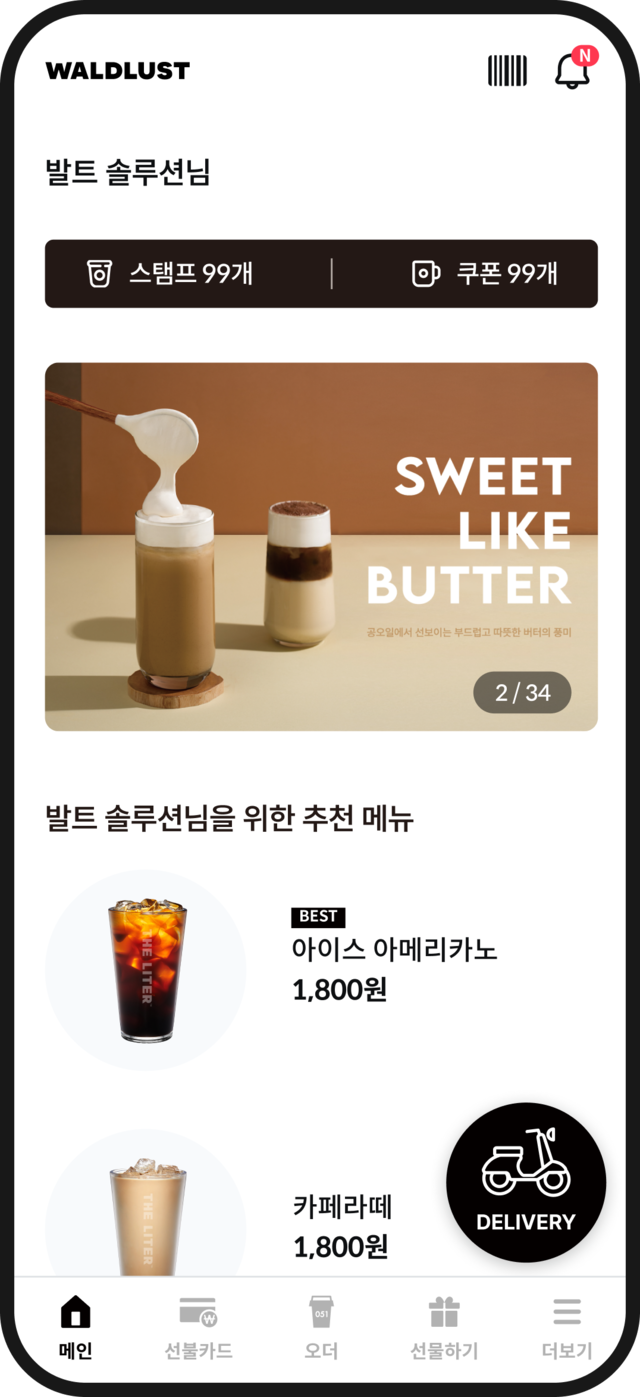The image size is (640, 1397).
Task: View my 99 stamps (스탬프)
Action: point(170,273)
